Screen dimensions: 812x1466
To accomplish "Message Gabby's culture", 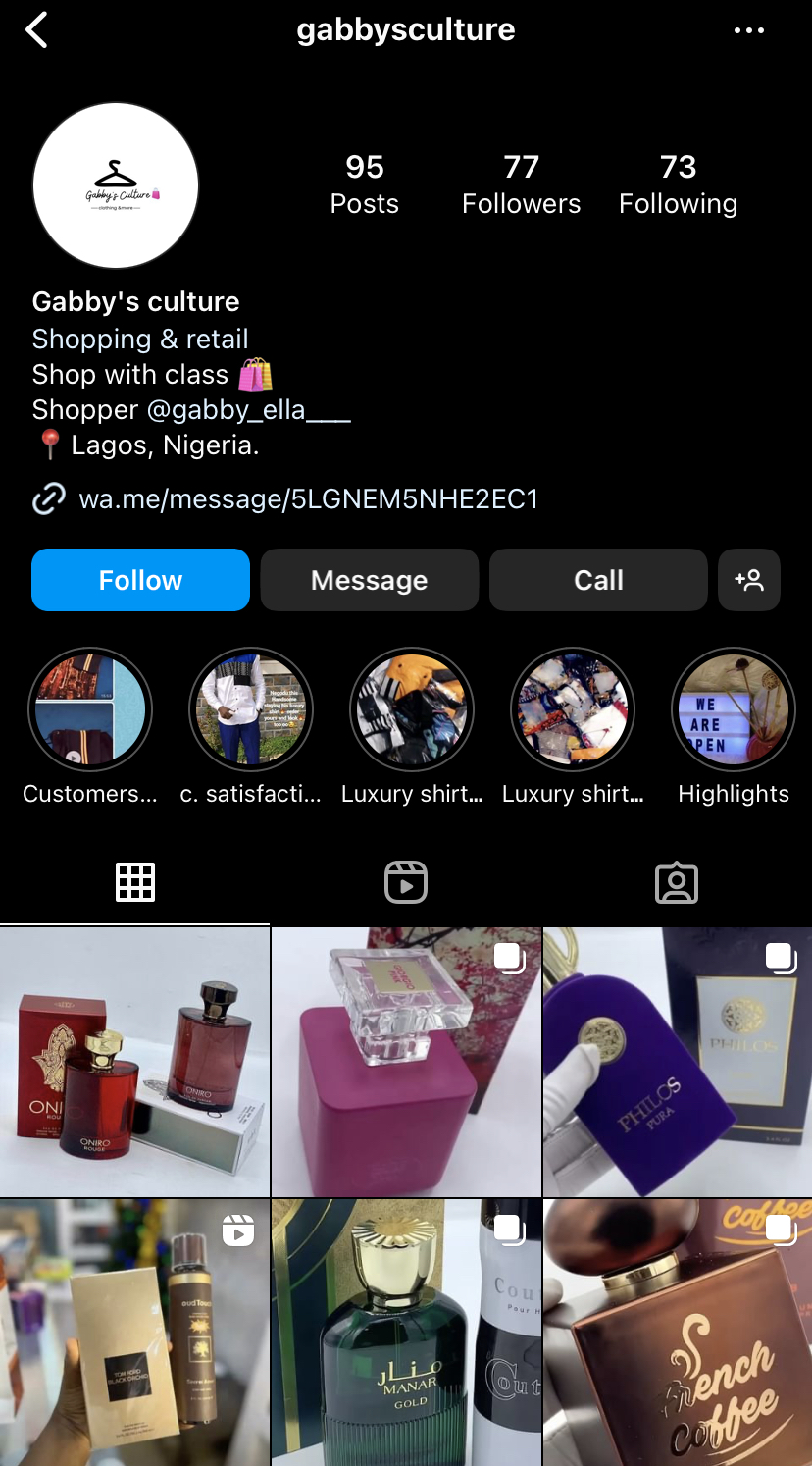I will pos(369,580).
